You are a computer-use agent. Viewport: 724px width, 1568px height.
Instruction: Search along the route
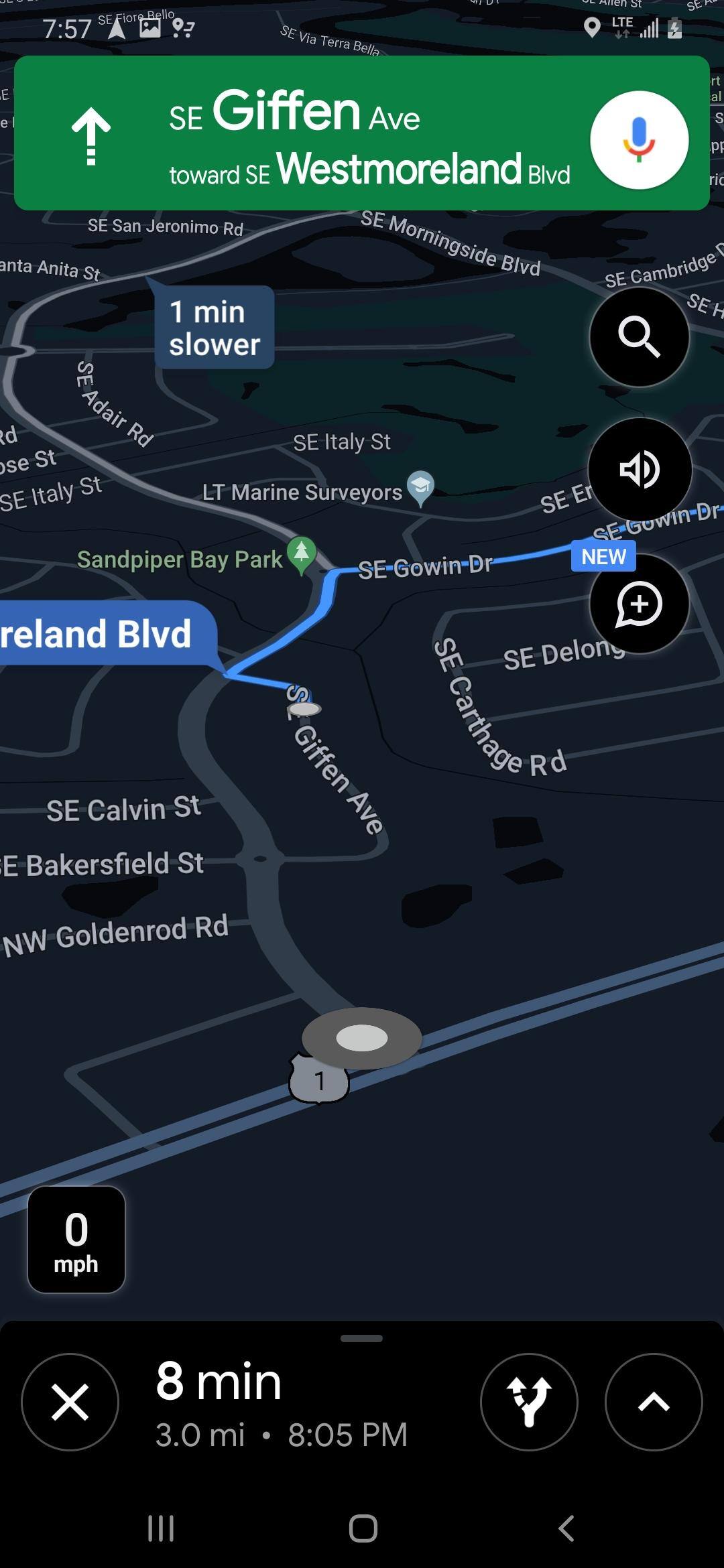639,337
